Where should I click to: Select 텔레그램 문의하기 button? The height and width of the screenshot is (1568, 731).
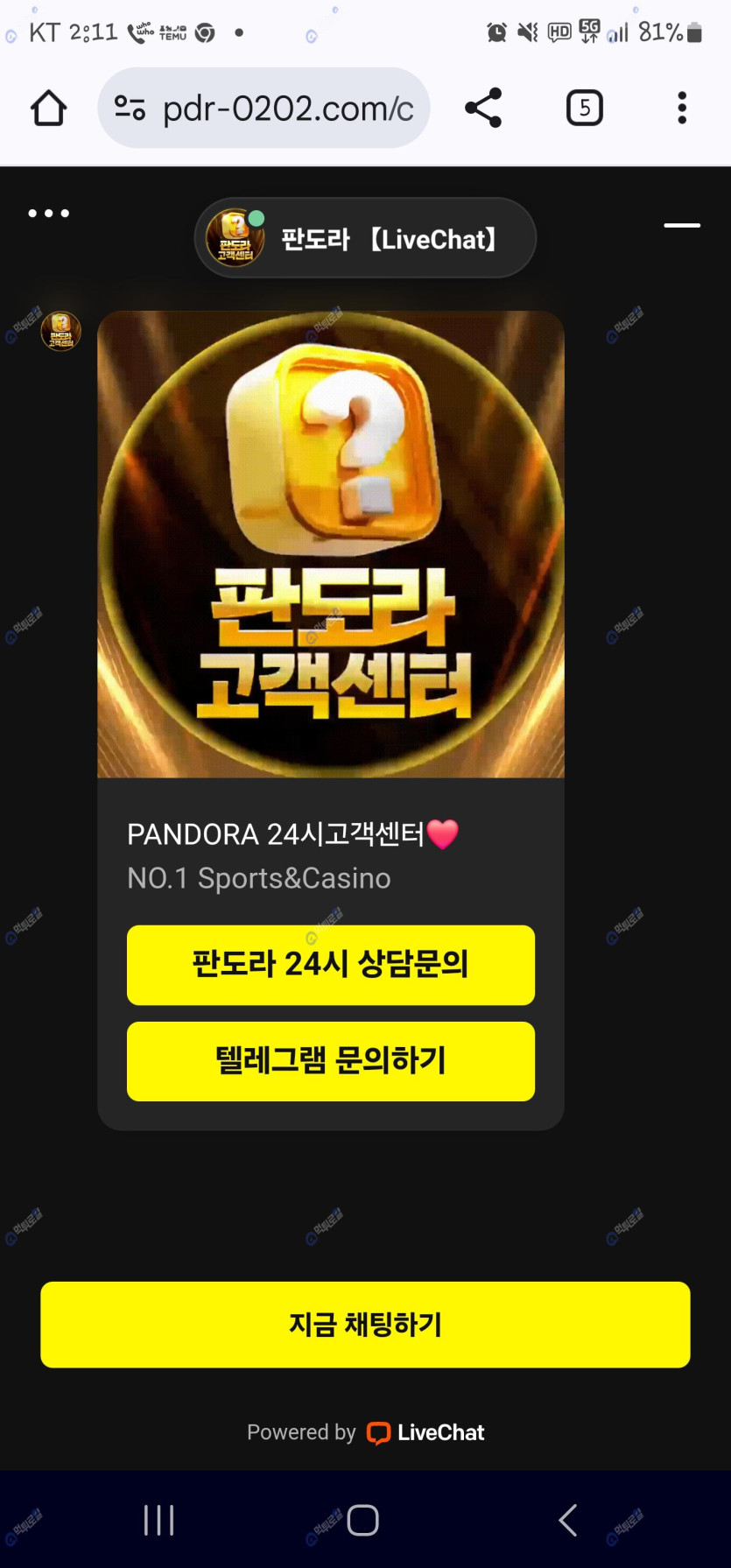[330, 1061]
